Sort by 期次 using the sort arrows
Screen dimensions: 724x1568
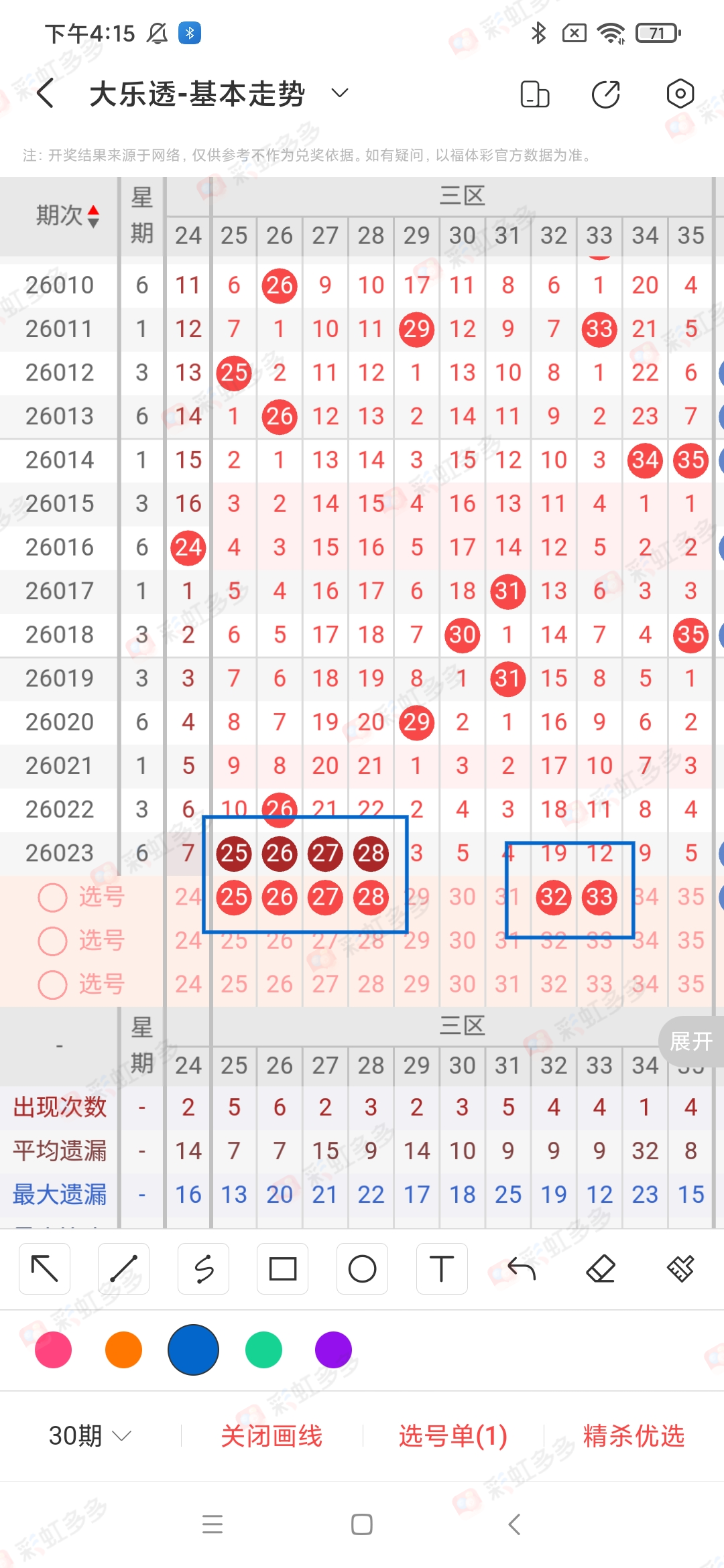pos(92,216)
